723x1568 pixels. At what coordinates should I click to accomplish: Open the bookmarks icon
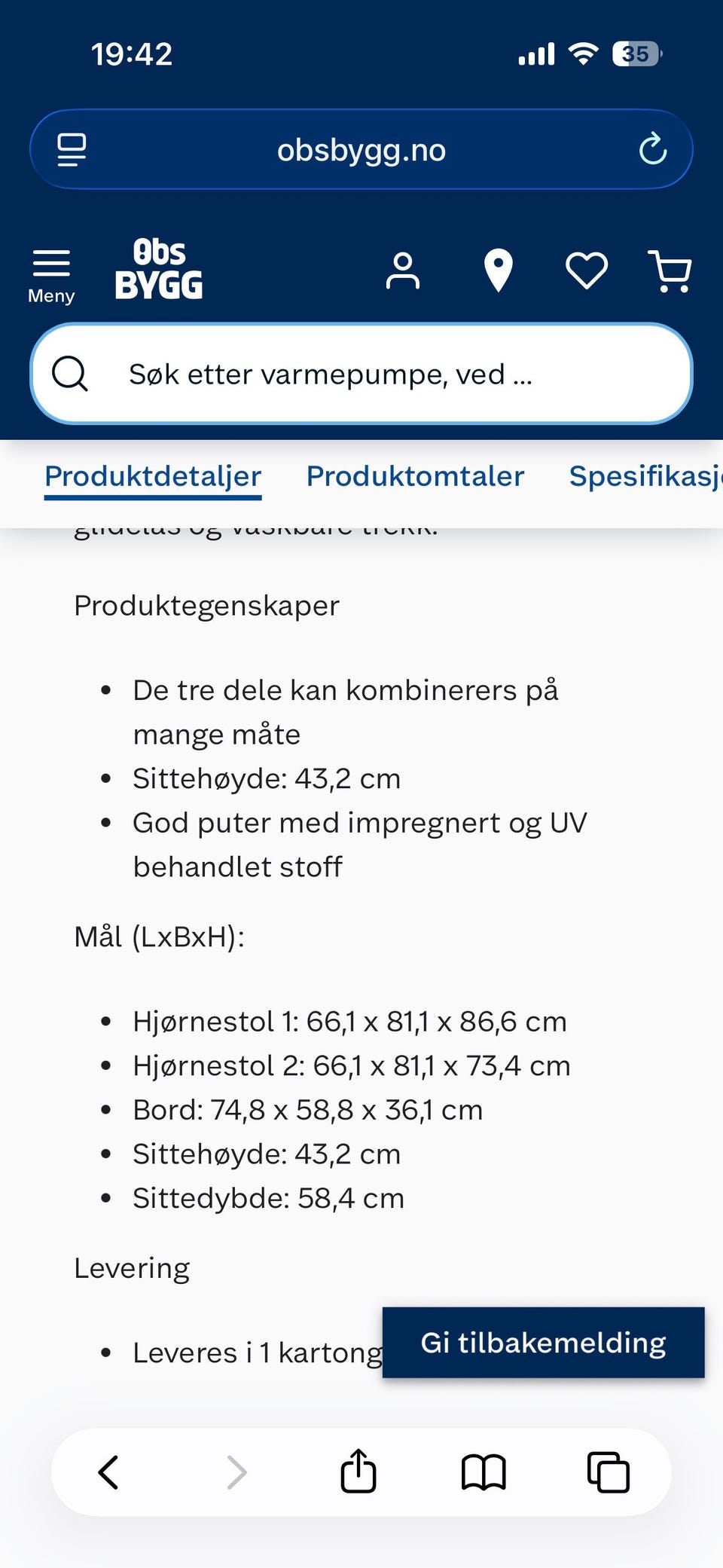coord(483,1472)
